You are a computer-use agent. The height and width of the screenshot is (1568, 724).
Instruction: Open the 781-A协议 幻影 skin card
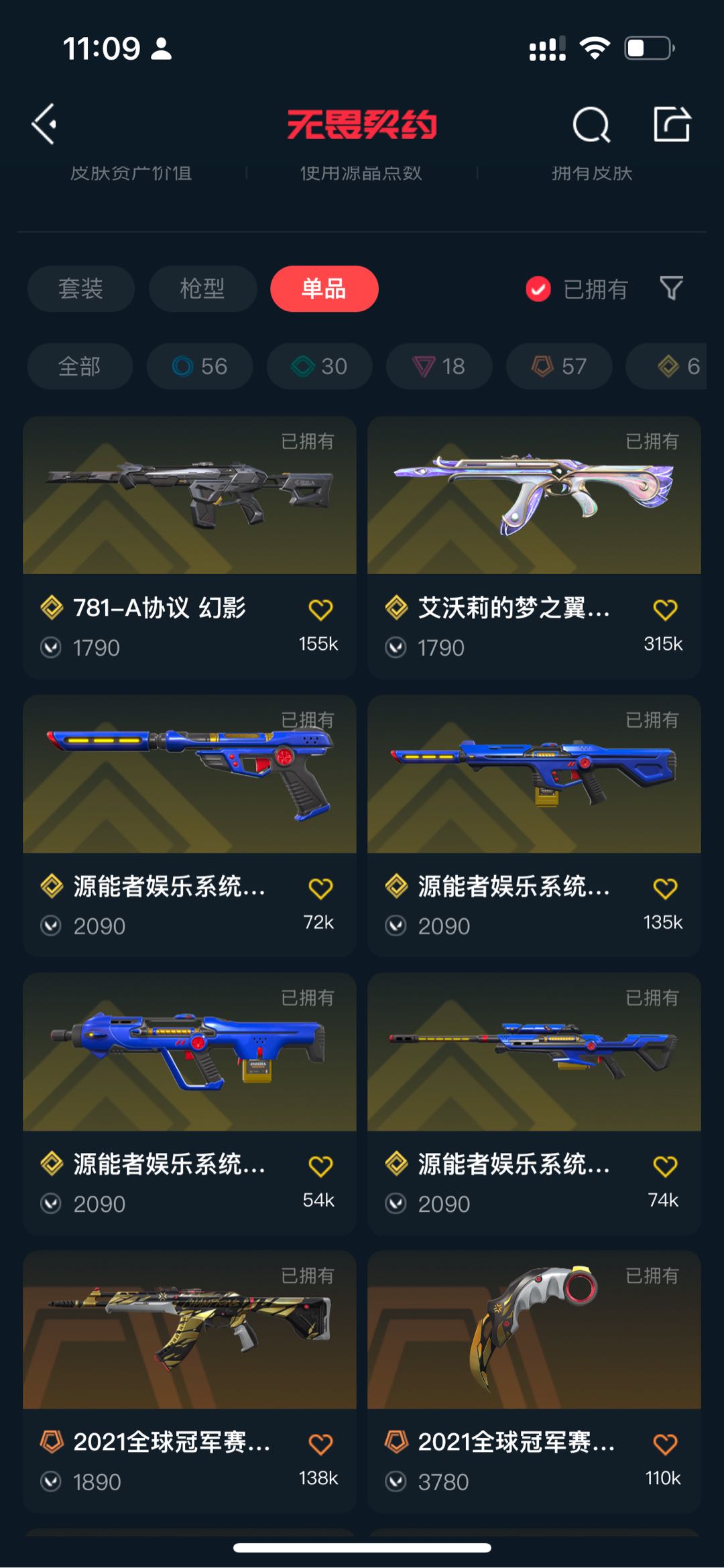pos(189,496)
